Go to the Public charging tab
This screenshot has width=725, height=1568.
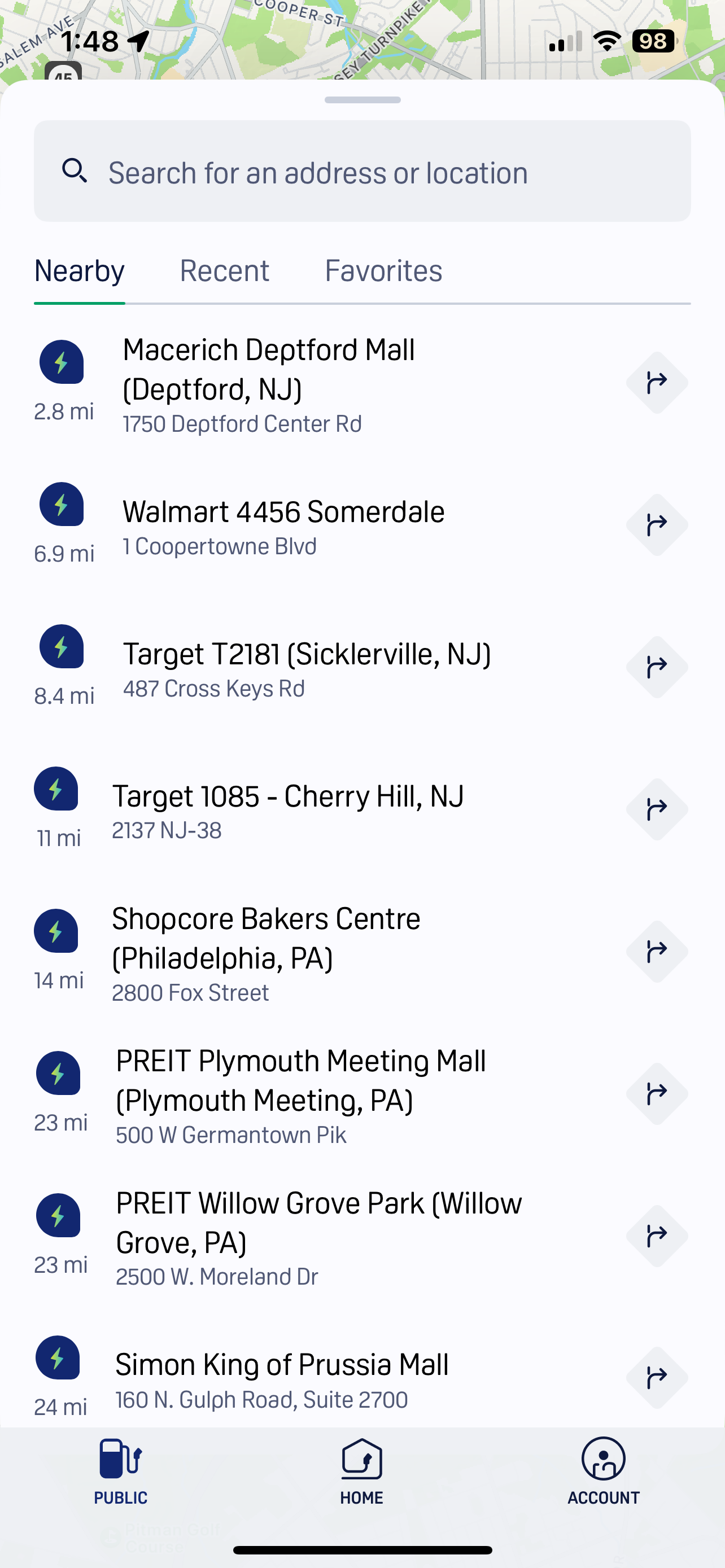120,1470
